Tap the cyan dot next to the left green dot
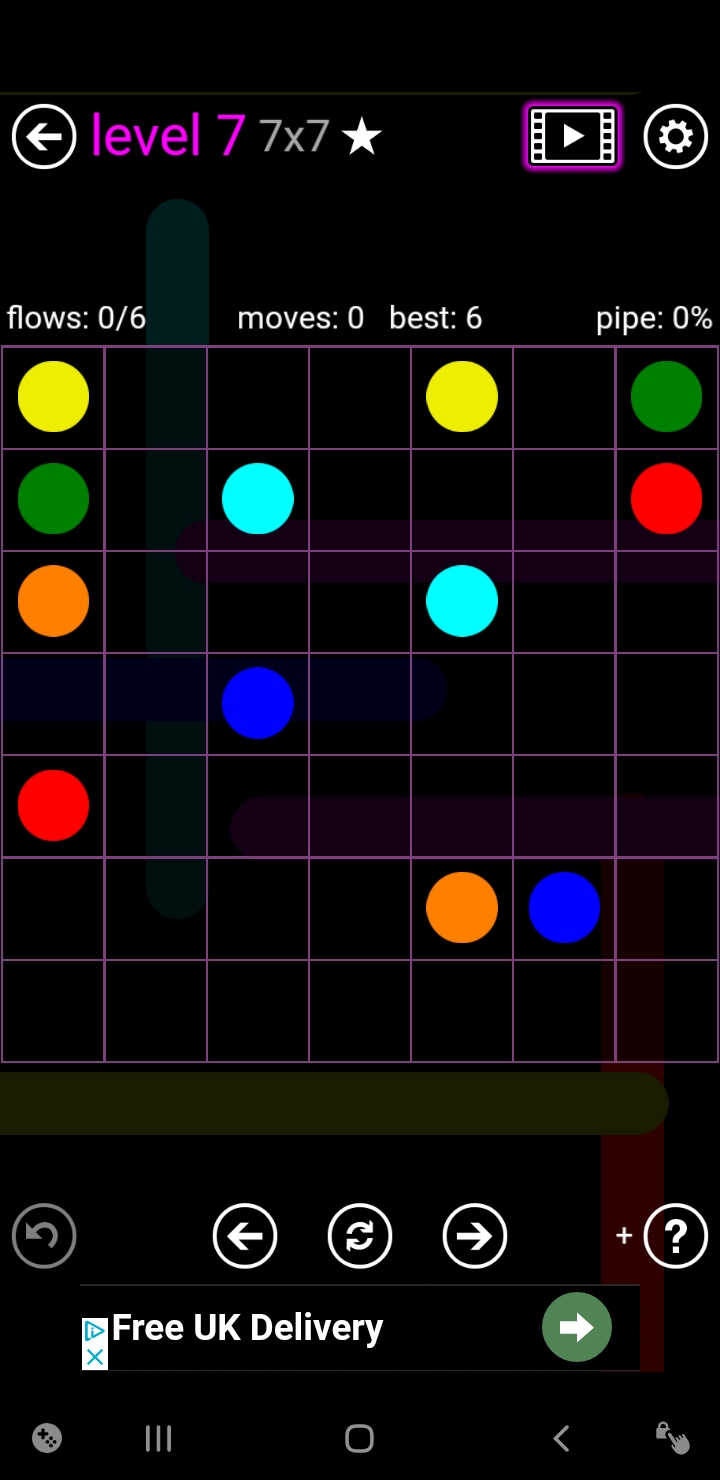This screenshot has width=720, height=1480. coord(258,499)
